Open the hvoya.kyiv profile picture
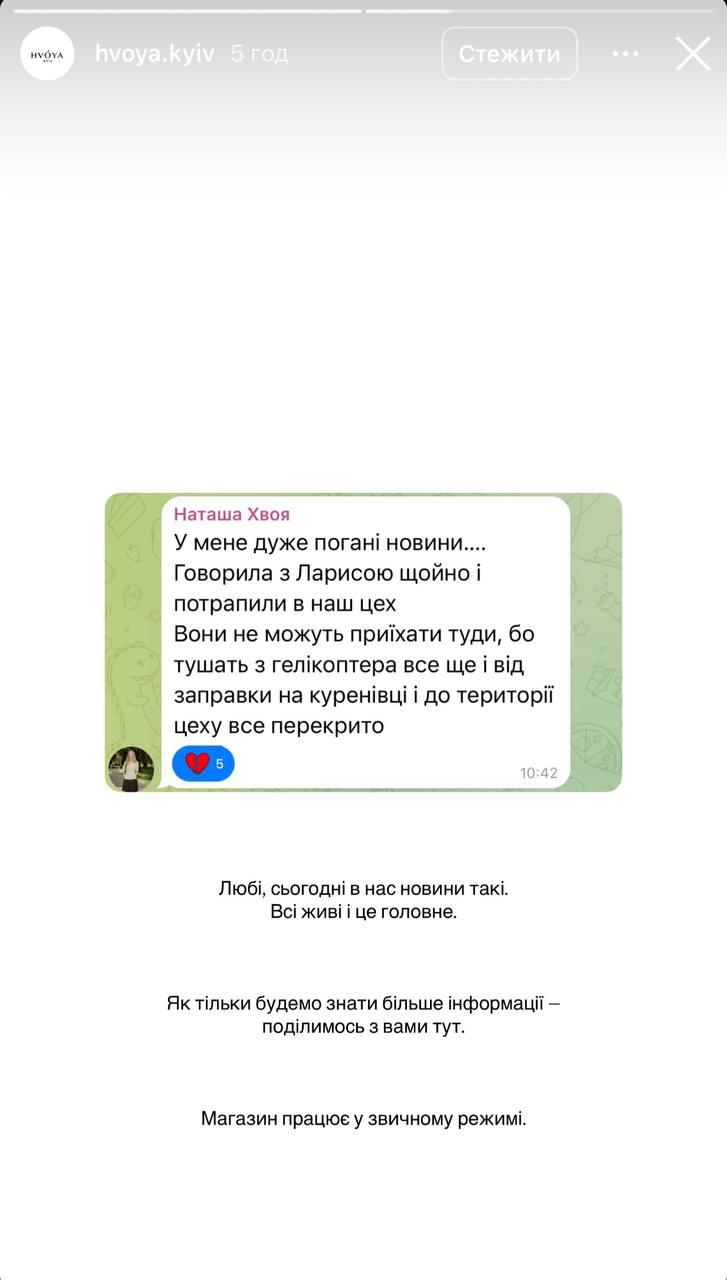Image resolution: width=727 pixels, height=1280 pixels. (x=47, y=54)
